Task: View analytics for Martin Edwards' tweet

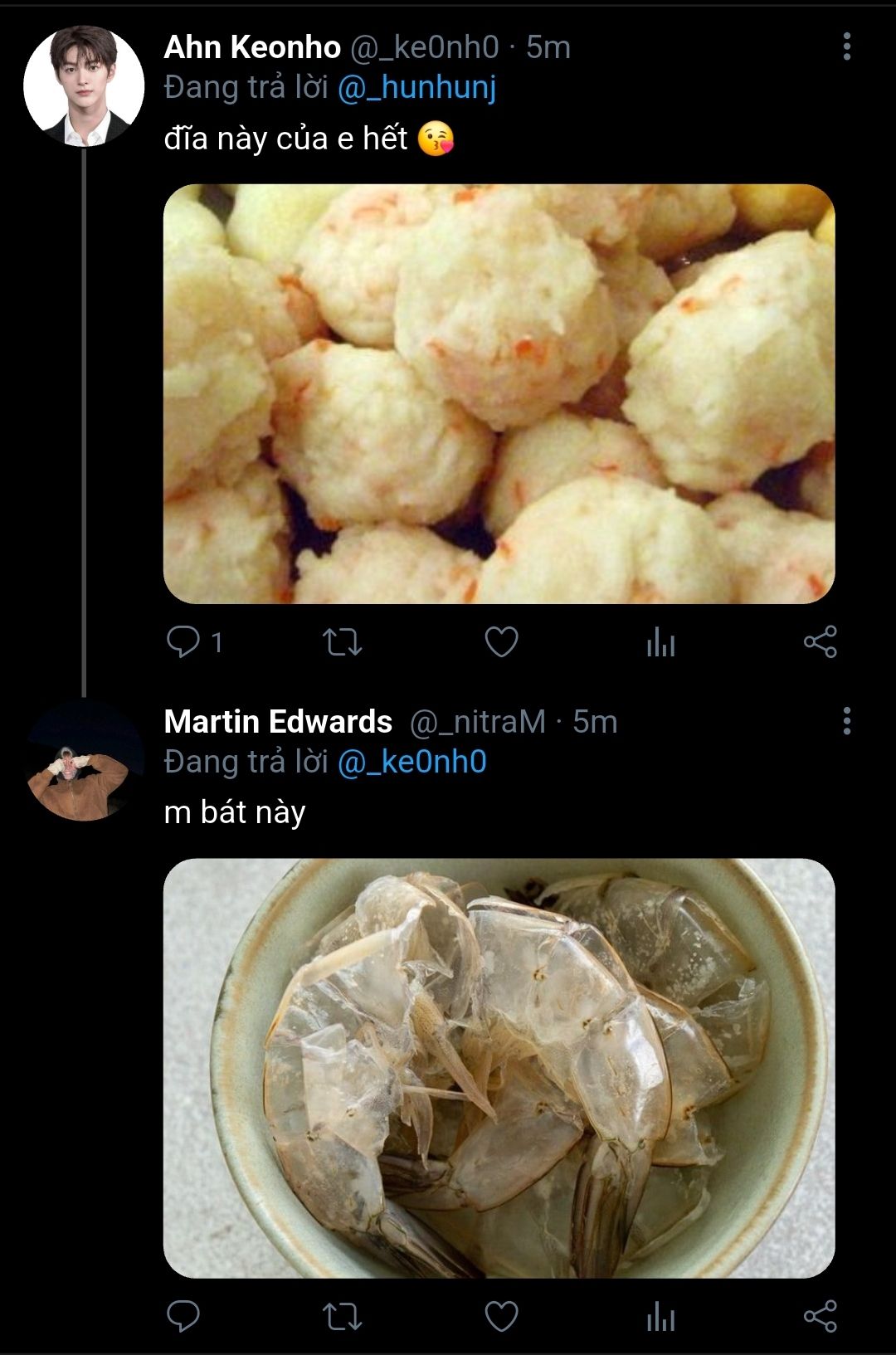Action: click(x=660, y=1316)
